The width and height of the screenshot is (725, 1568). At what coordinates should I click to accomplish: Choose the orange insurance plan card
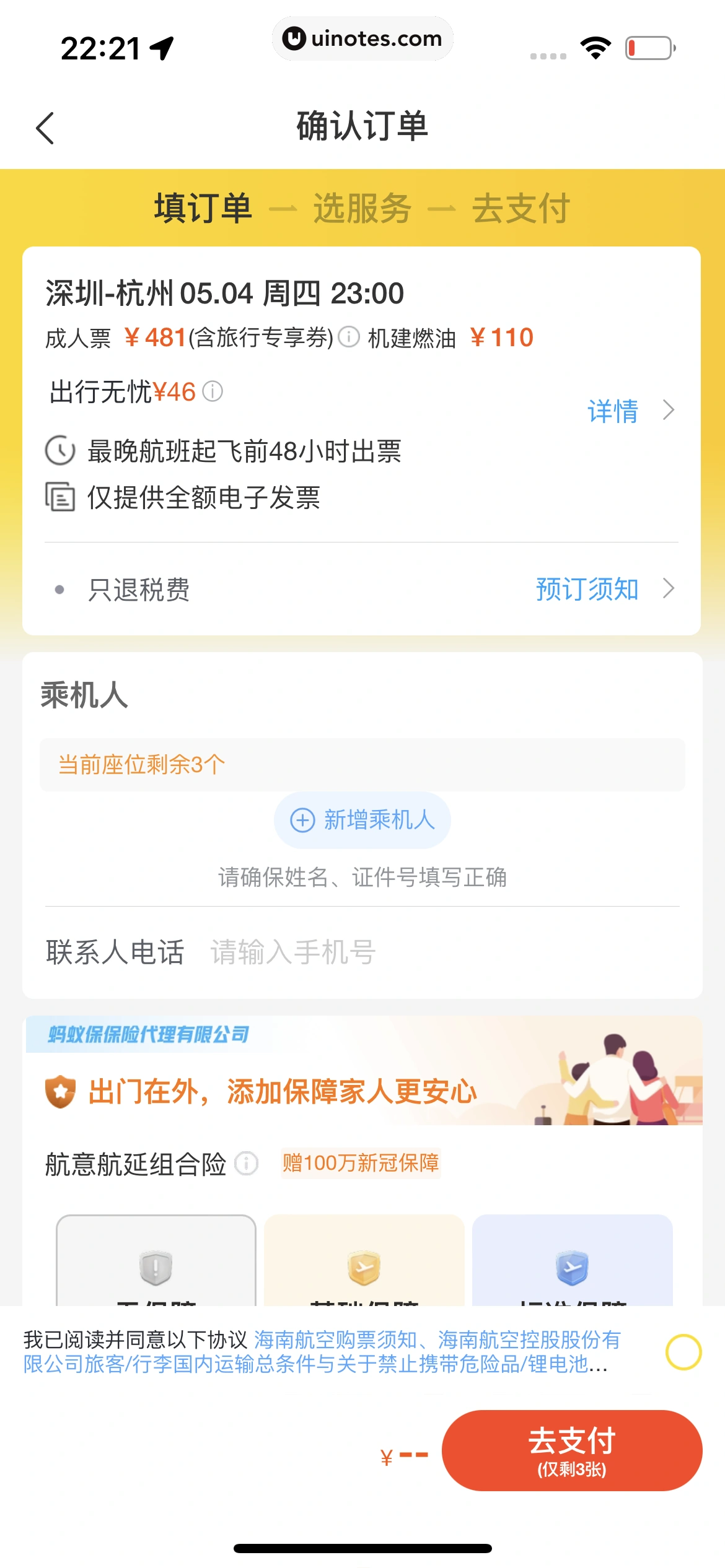click(364, 1263)
